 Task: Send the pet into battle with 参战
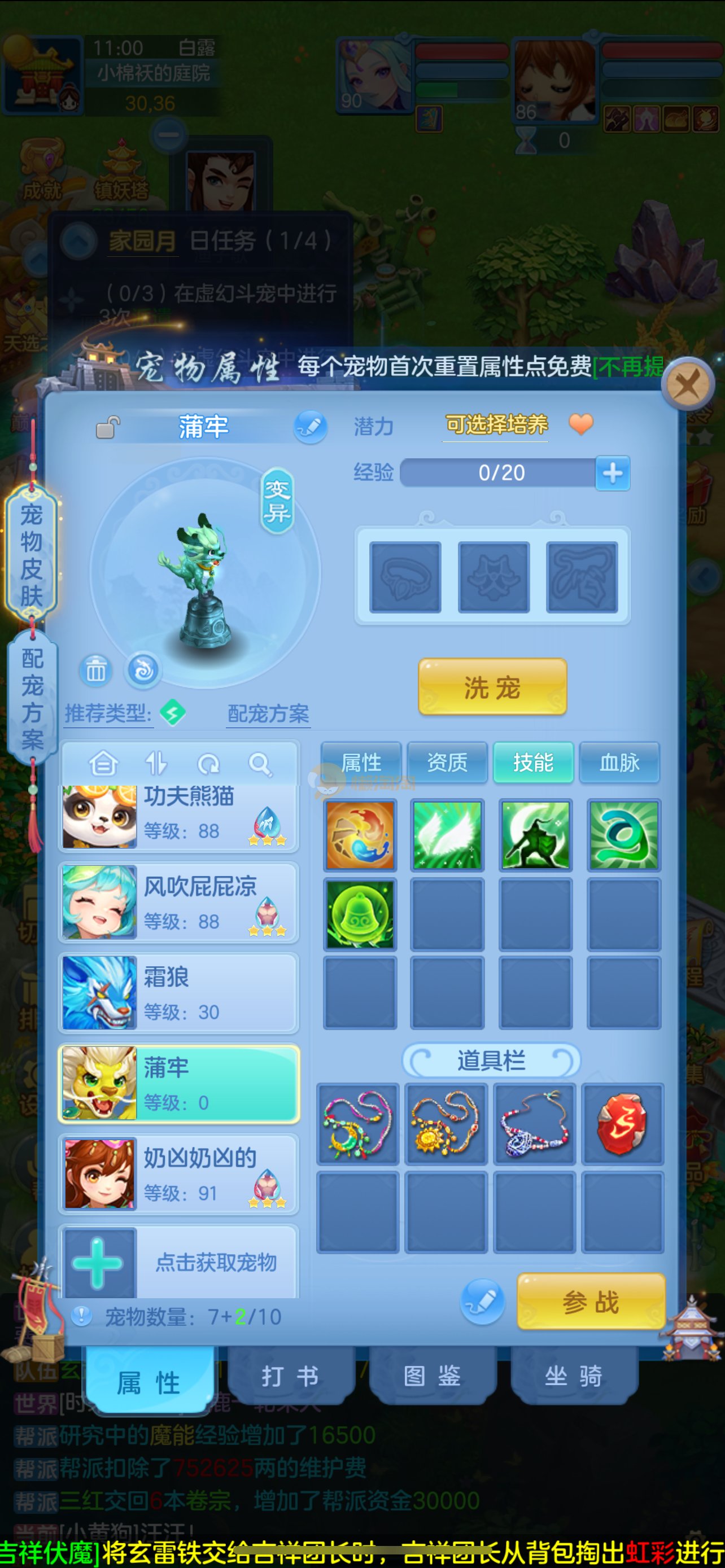tap(591, 1302)
